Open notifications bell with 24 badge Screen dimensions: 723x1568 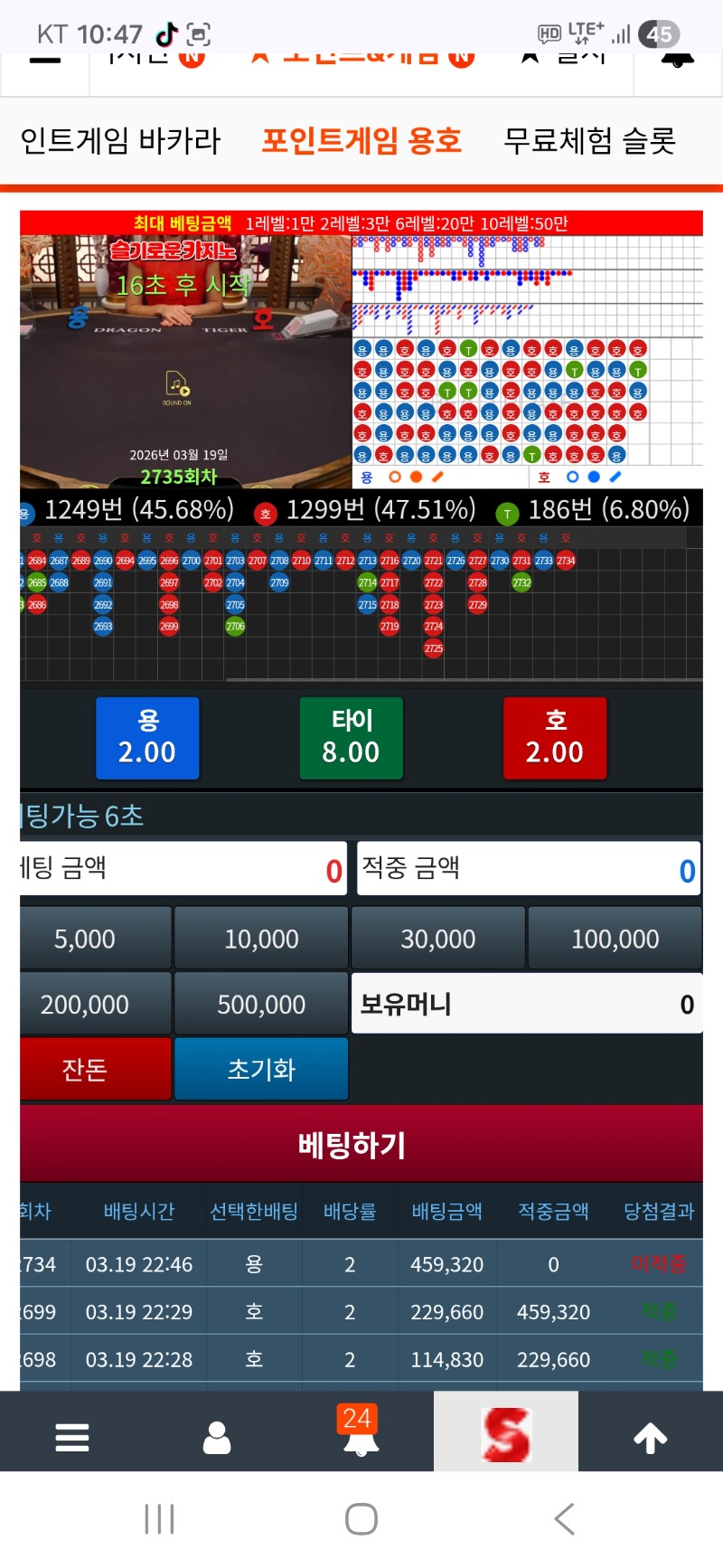pos(361,1432)
